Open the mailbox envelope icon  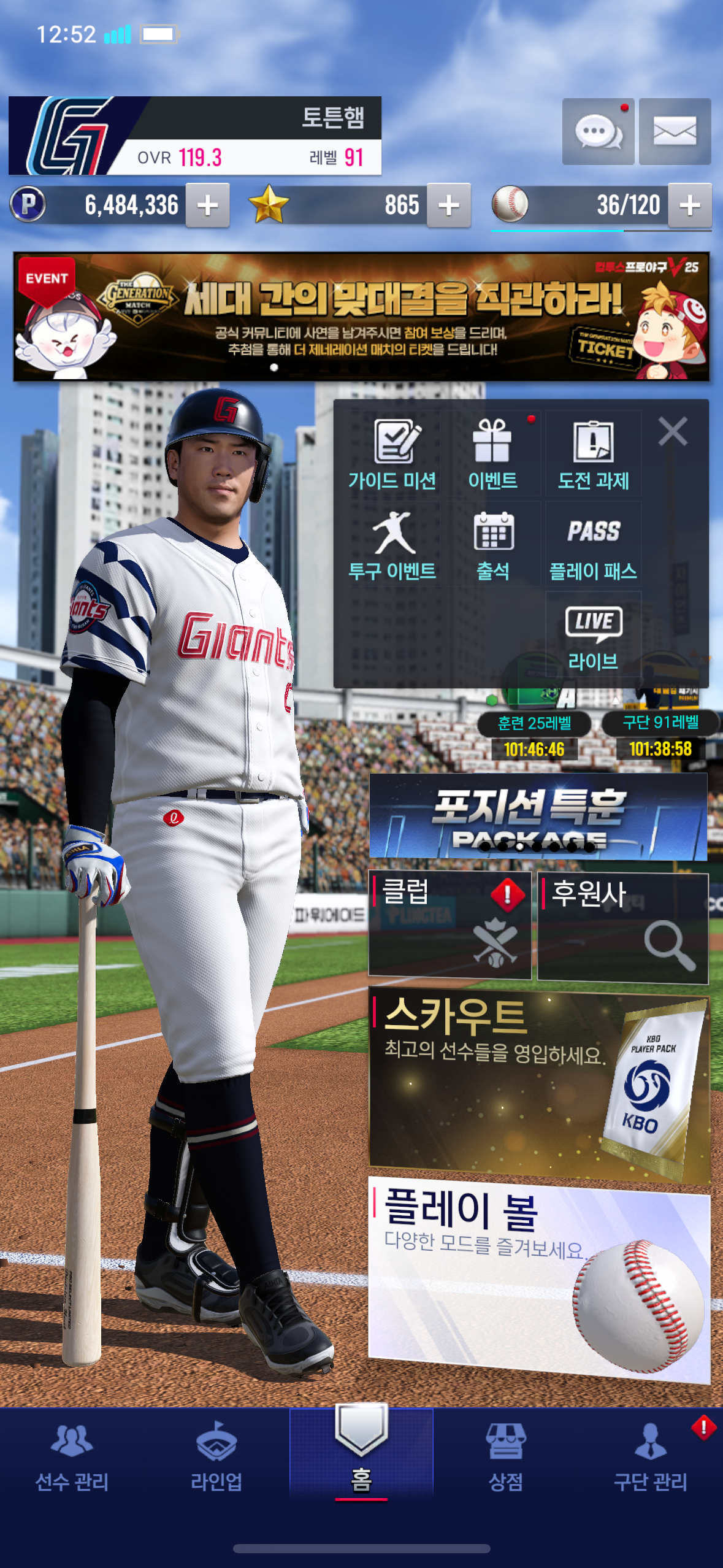[x=675, y=131]
